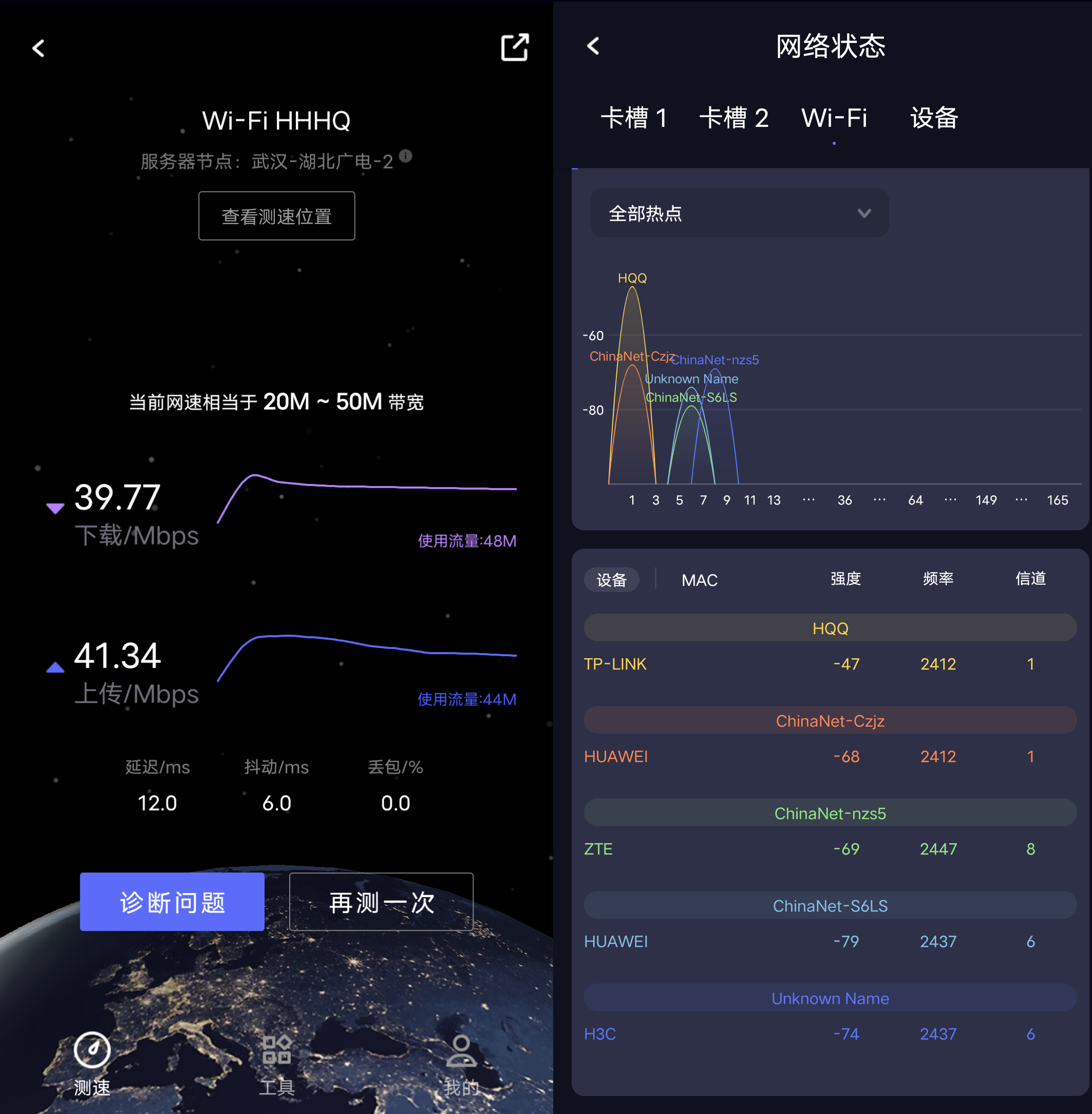Go back from 网络状态 page

pyautogui.click(x=594, y=46)
